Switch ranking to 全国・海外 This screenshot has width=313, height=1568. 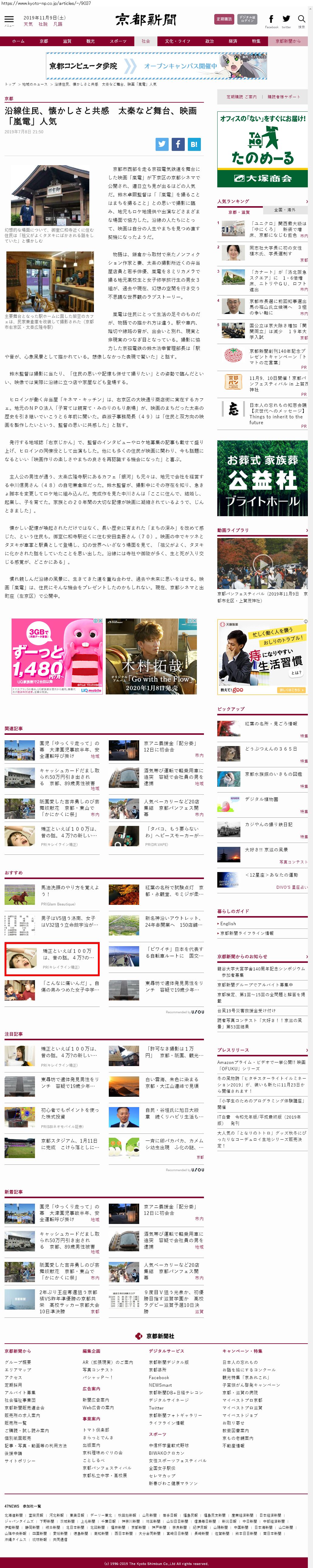point(283,210)
